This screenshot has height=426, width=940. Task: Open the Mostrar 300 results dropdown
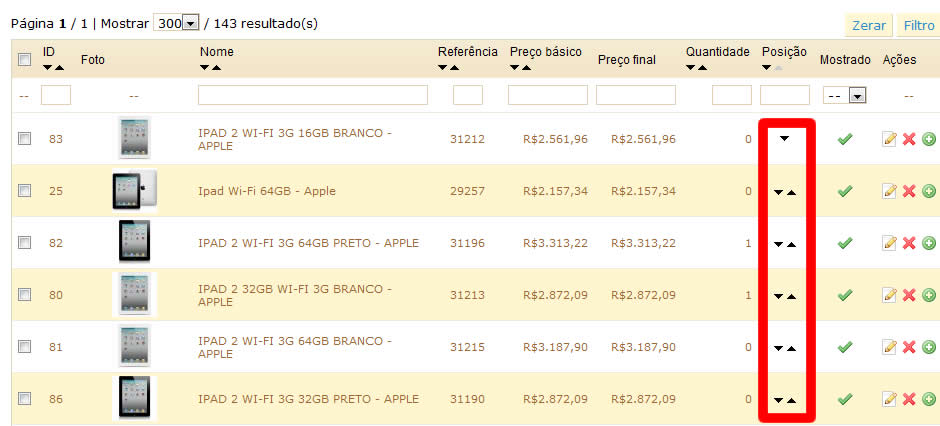click(x=176, y=22)
